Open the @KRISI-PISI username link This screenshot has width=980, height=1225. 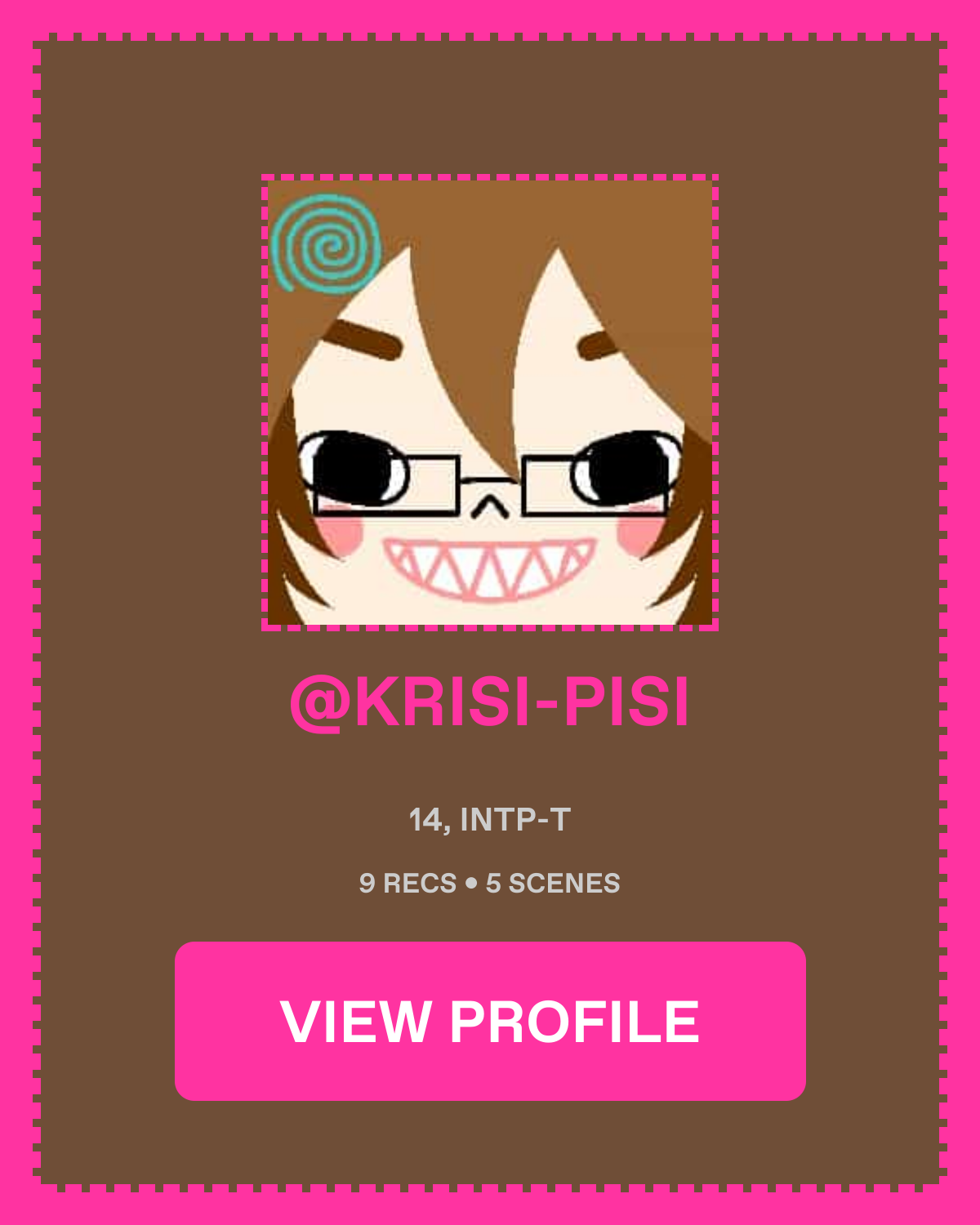490,702
